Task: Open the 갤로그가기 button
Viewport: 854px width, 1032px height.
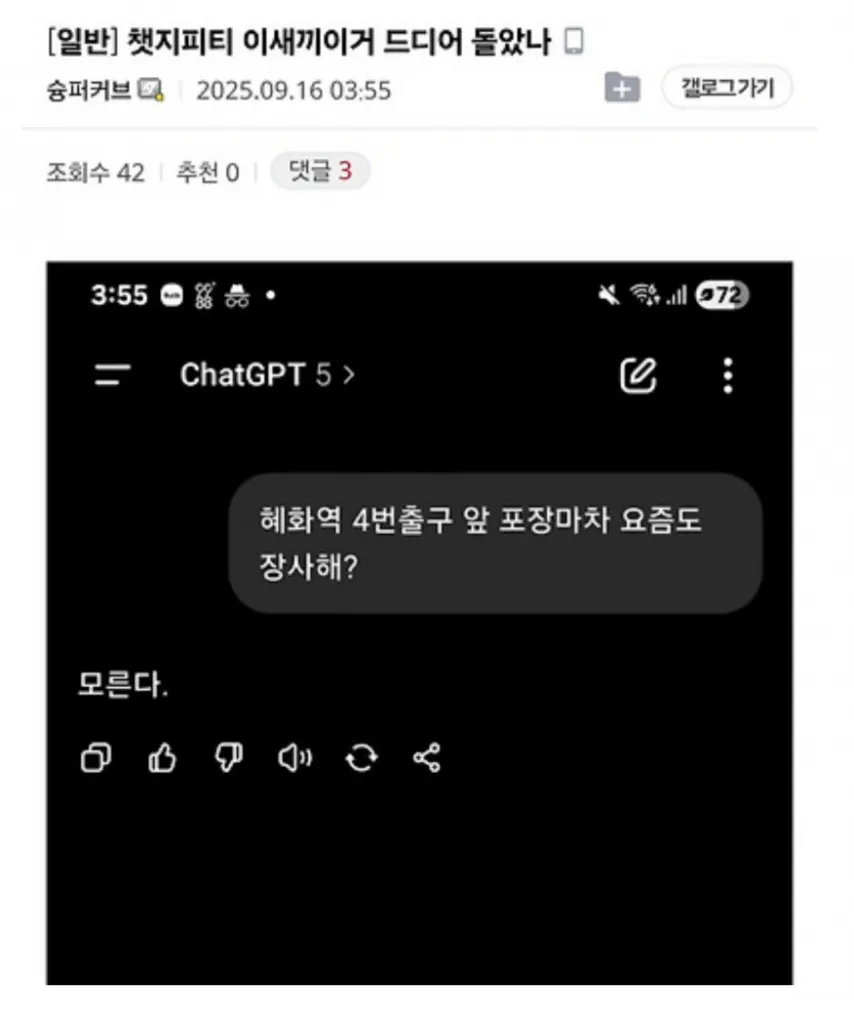Action: tap(727, 89)
